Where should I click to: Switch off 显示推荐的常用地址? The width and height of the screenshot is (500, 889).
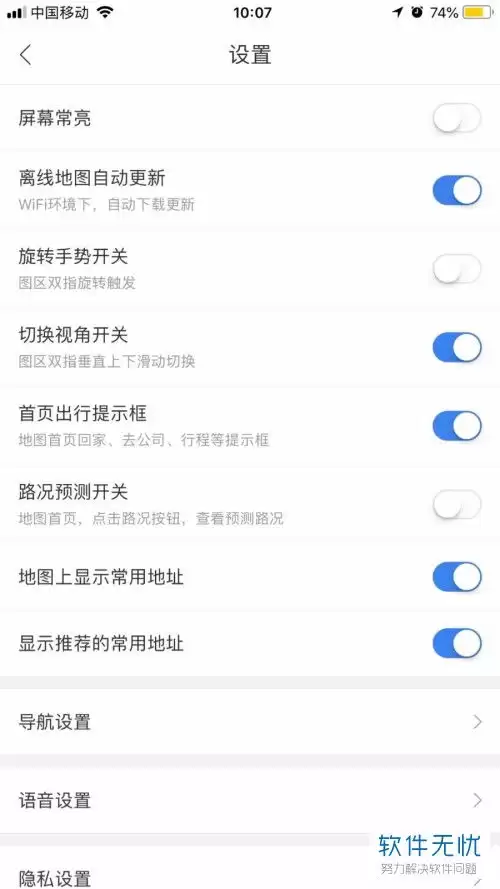pyautogui.click(x=457, y=644)
